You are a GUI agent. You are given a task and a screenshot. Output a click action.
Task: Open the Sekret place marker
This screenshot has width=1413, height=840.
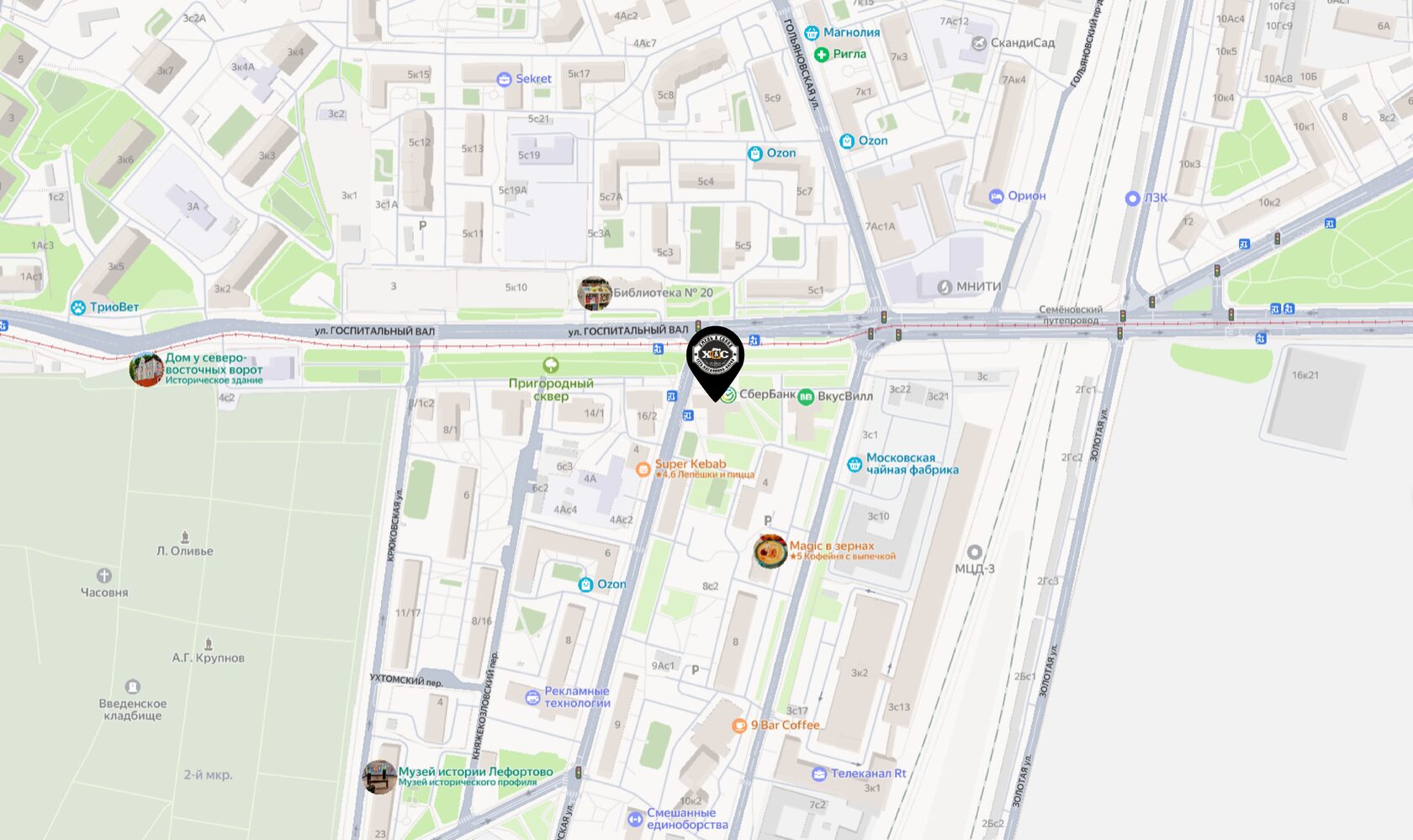504,80
